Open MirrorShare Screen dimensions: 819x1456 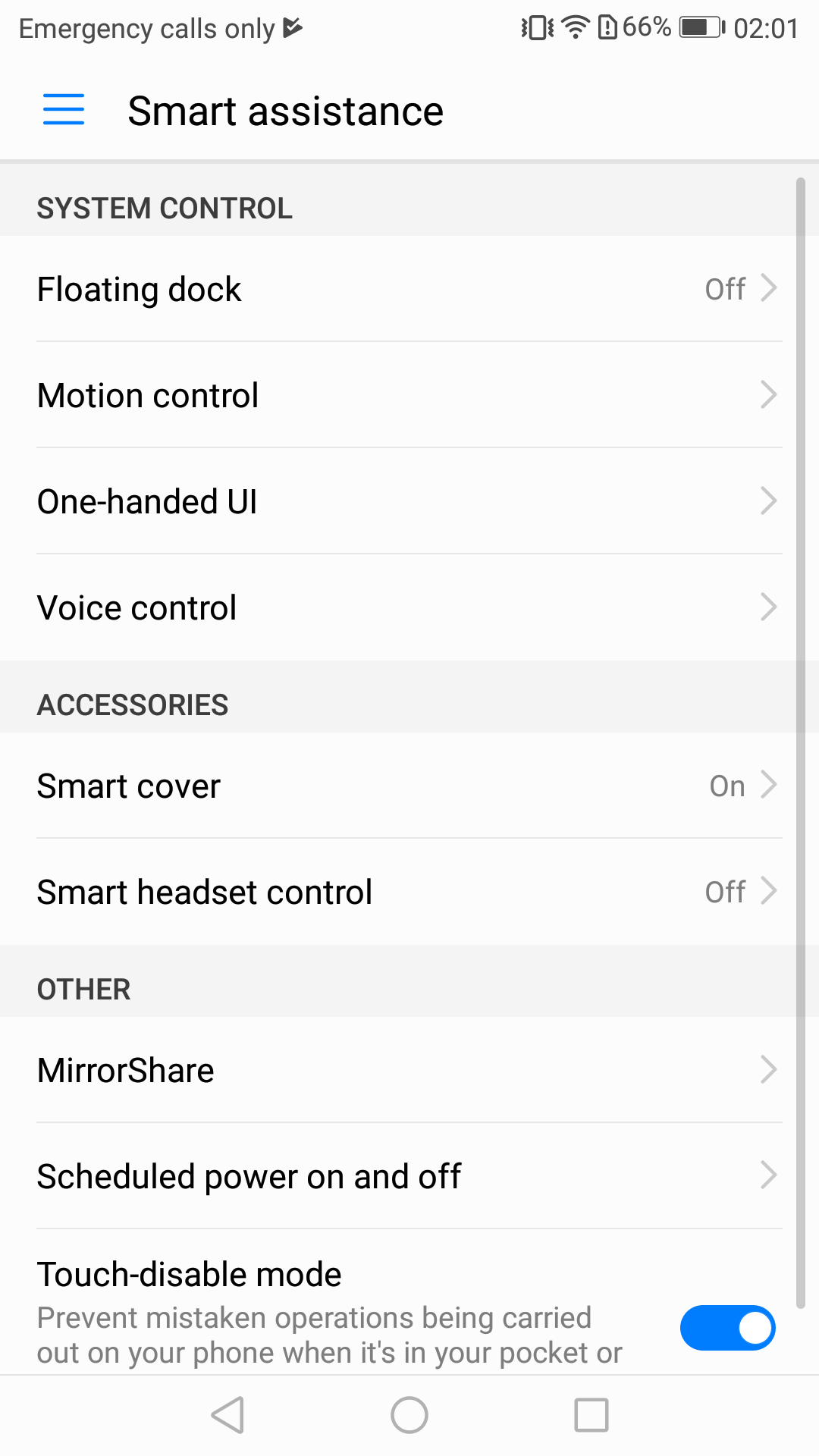[409, 1070]
